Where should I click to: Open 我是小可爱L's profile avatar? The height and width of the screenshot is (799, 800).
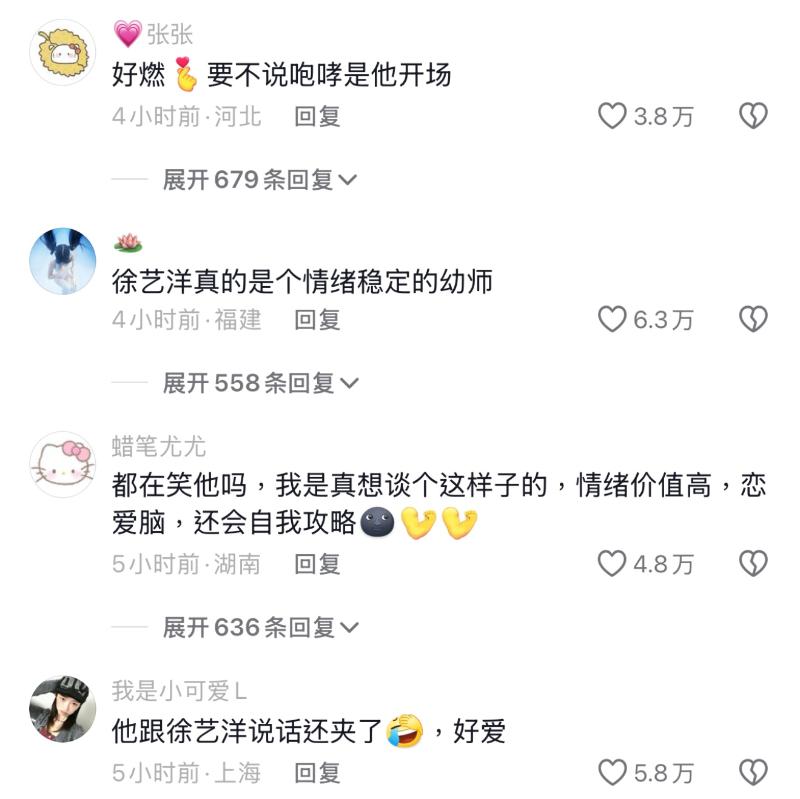click(63, 707)
